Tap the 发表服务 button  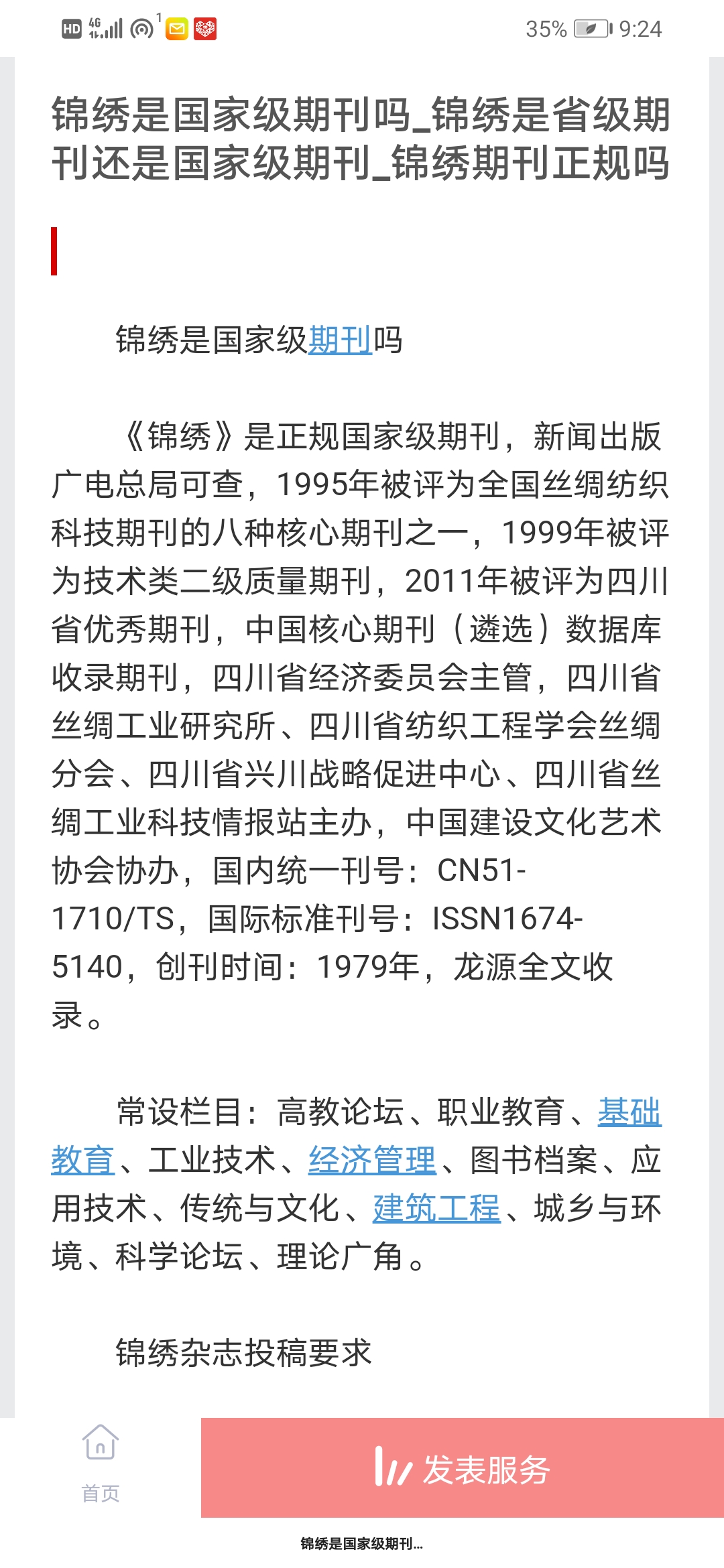coord(463,1467)
